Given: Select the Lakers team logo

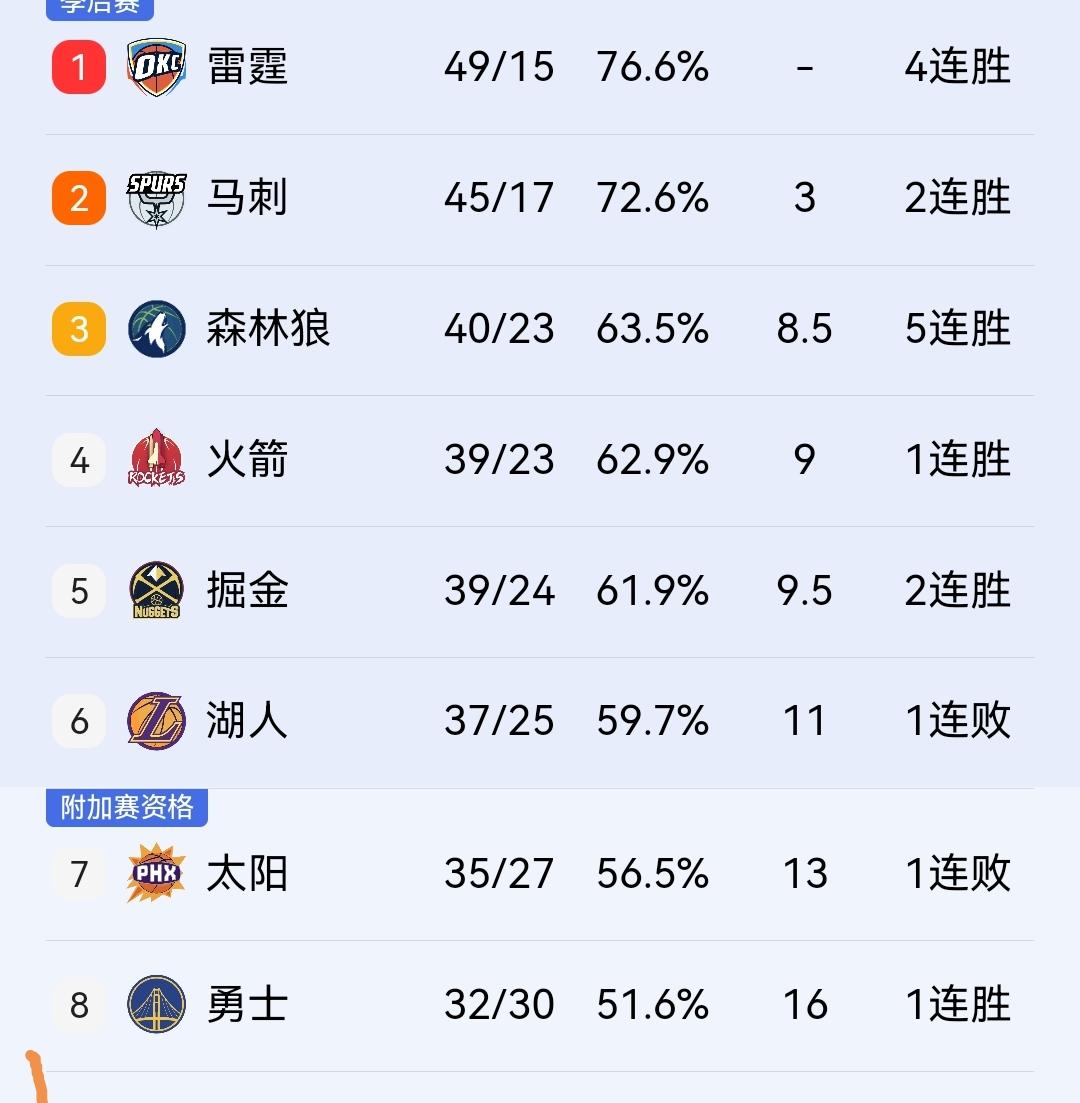Looking at the screenshot, I should 155,720.
